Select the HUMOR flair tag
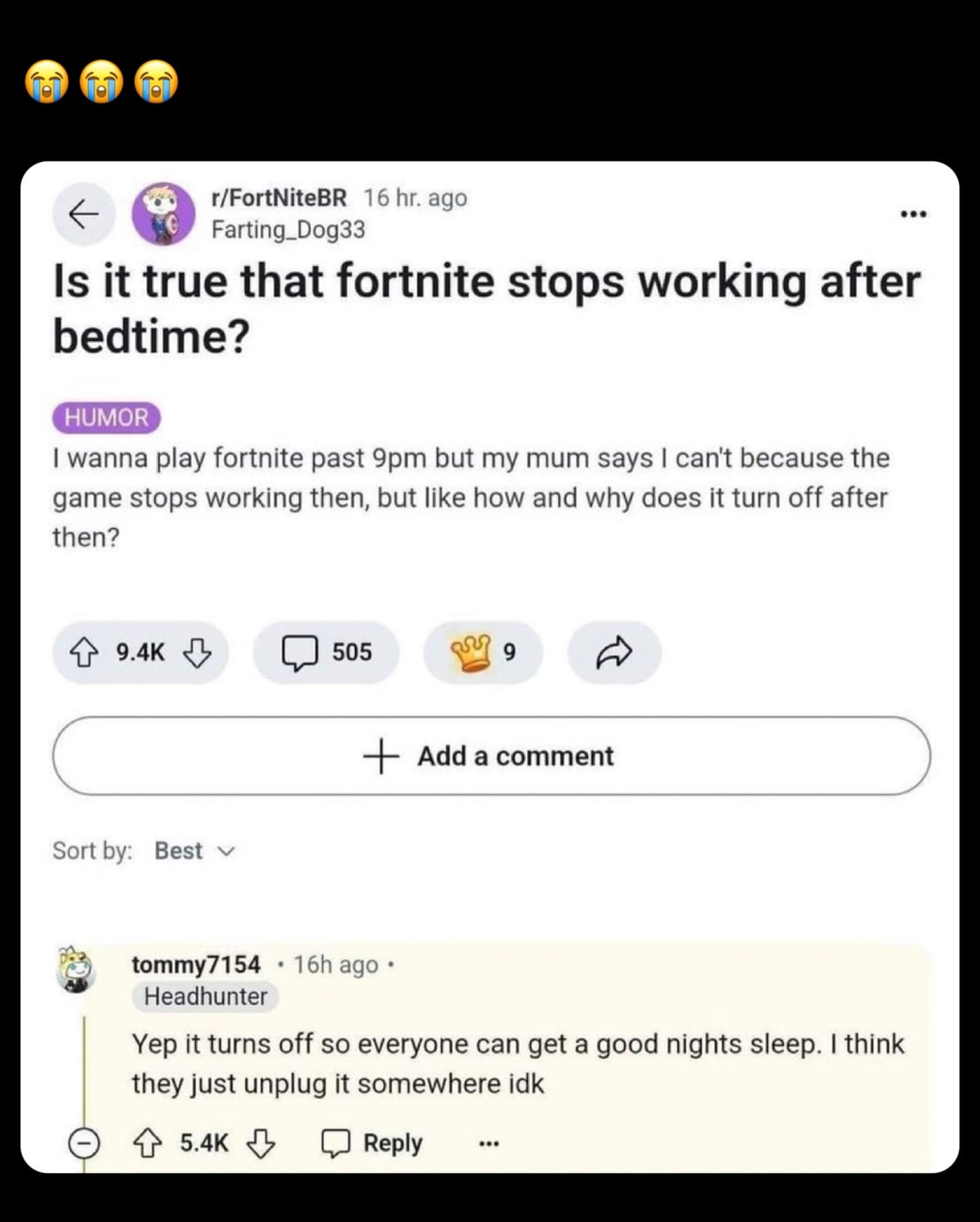 (x=107, y=417)
